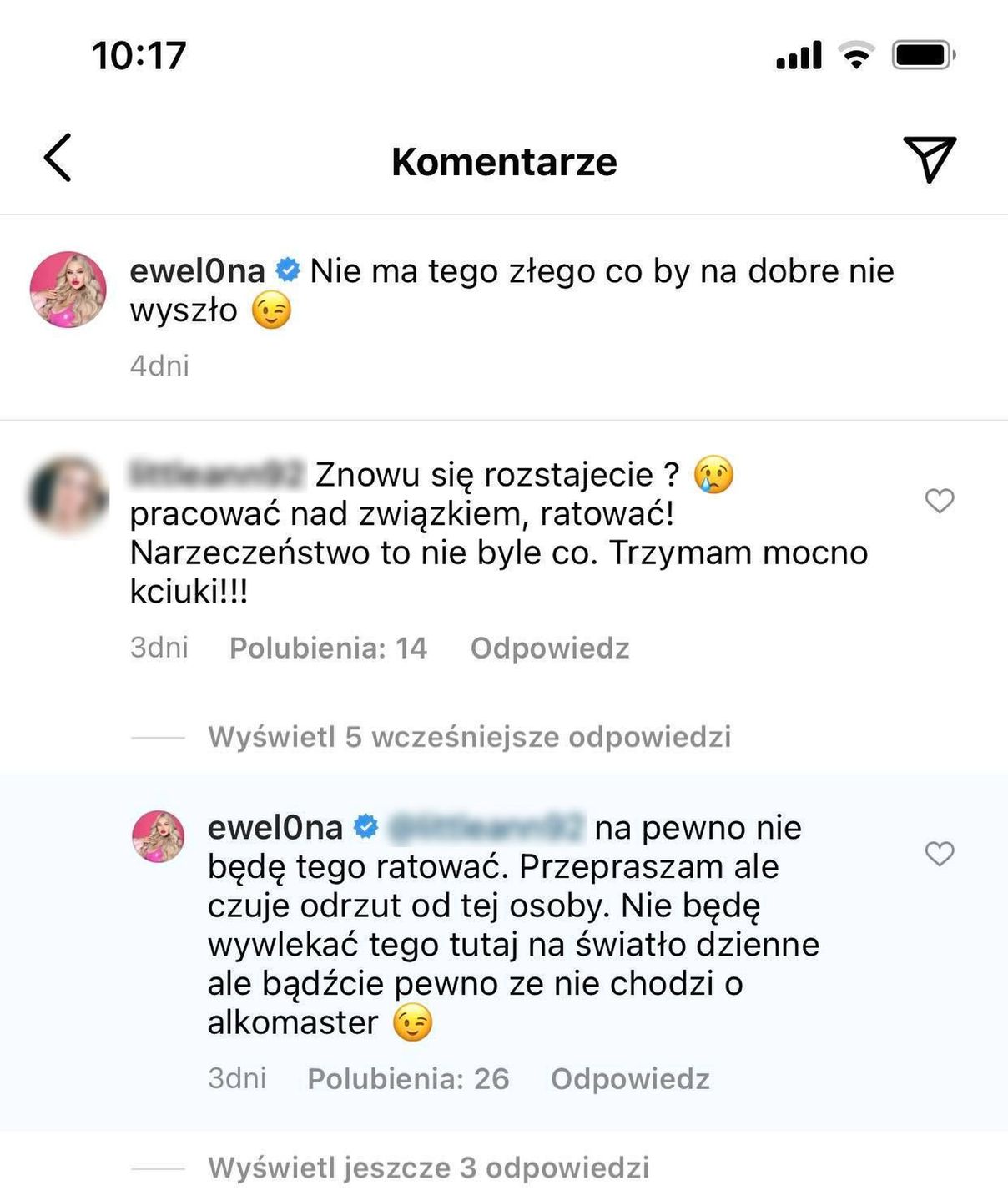Expand 'Wyświetl 5 wcześniejsze odpowiedzi'

469,737
